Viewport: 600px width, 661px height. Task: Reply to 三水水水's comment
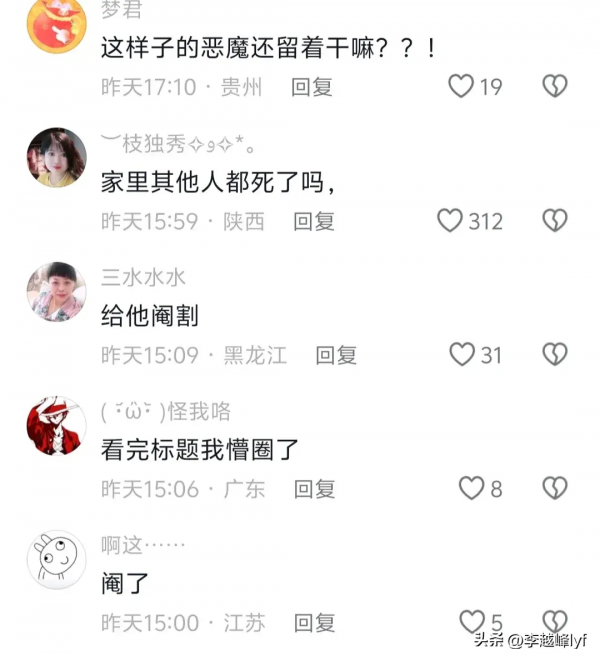coord(336,355)
